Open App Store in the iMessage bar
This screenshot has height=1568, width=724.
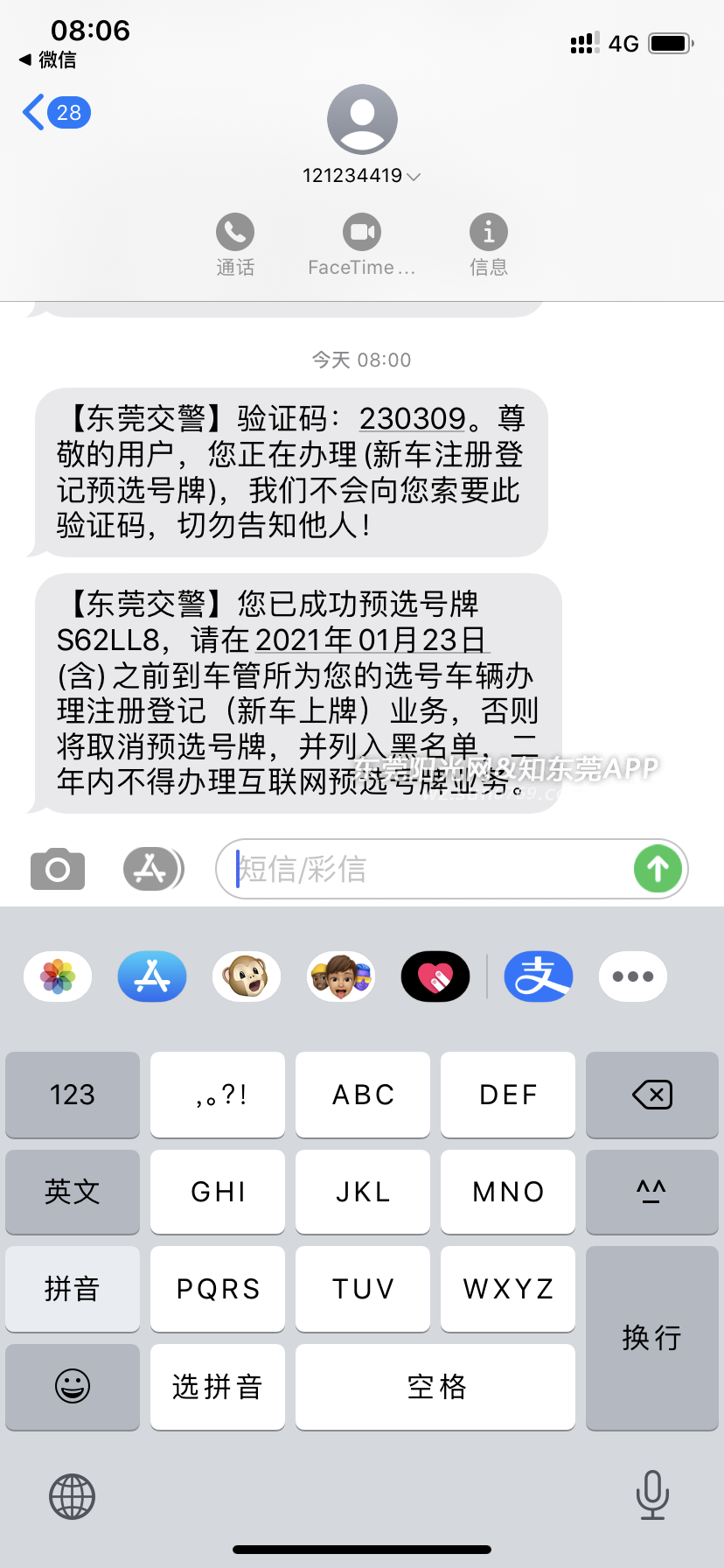click(152, 976)
